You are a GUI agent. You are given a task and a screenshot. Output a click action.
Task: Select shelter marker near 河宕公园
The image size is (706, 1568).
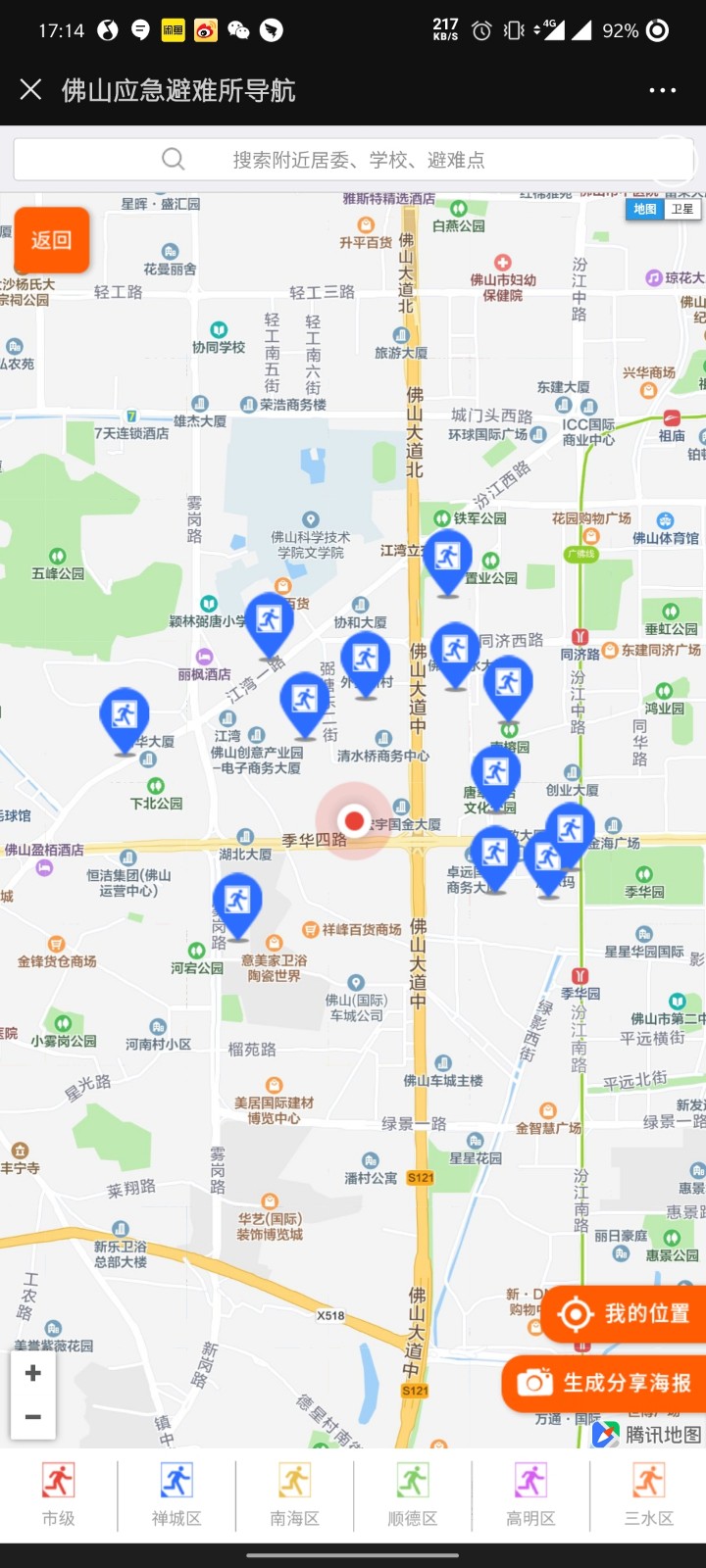click(237, 902)
